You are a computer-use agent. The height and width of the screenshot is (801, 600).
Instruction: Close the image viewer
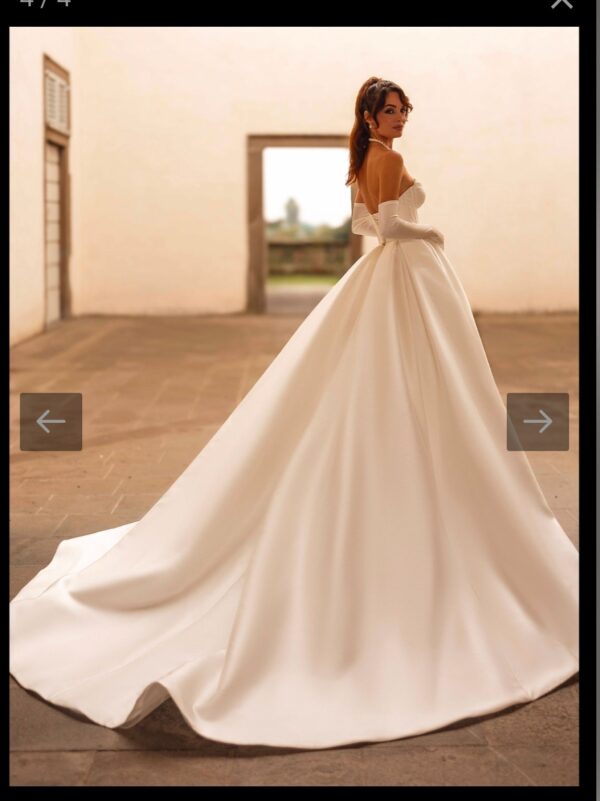[x=561, y=4]
